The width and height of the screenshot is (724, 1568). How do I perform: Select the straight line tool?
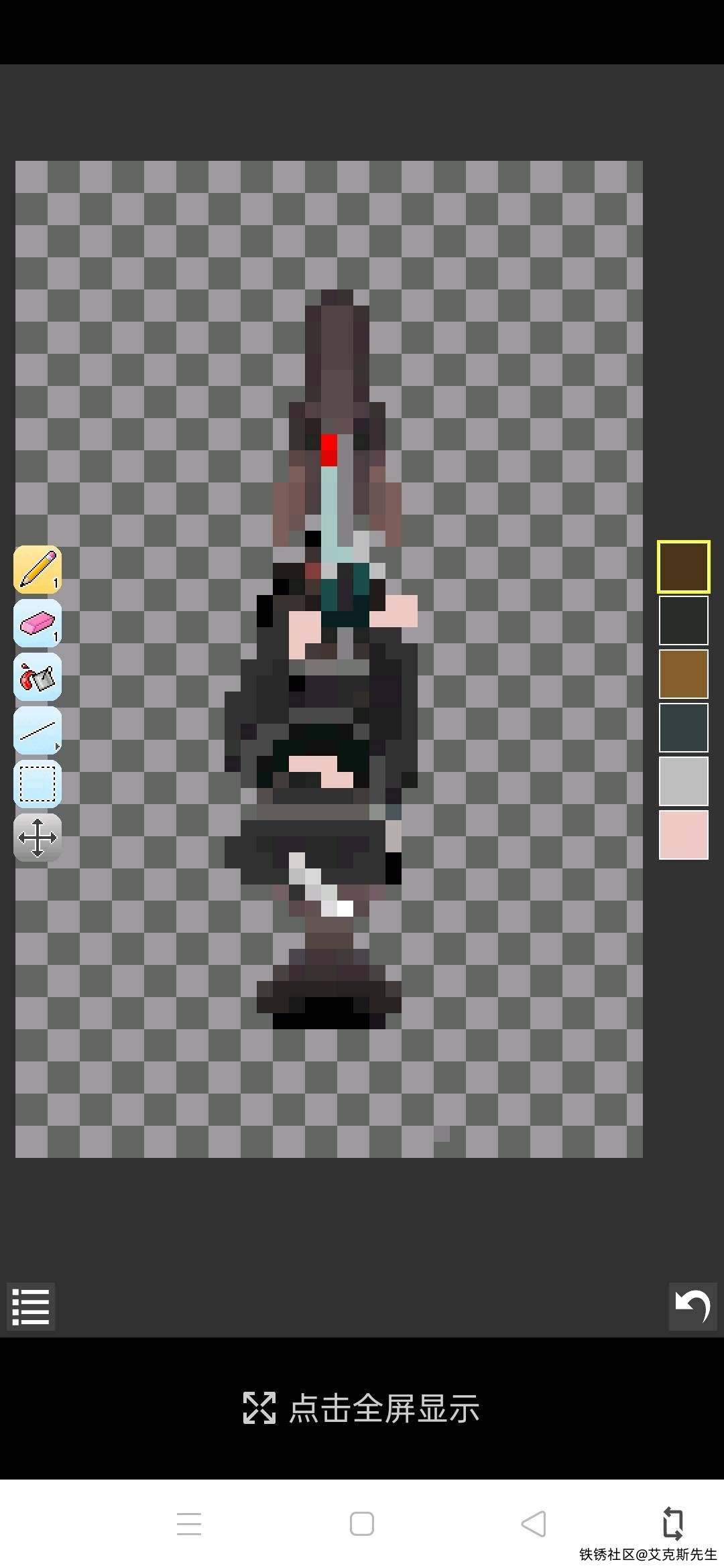pyautogui.click(x=38, y=730)
